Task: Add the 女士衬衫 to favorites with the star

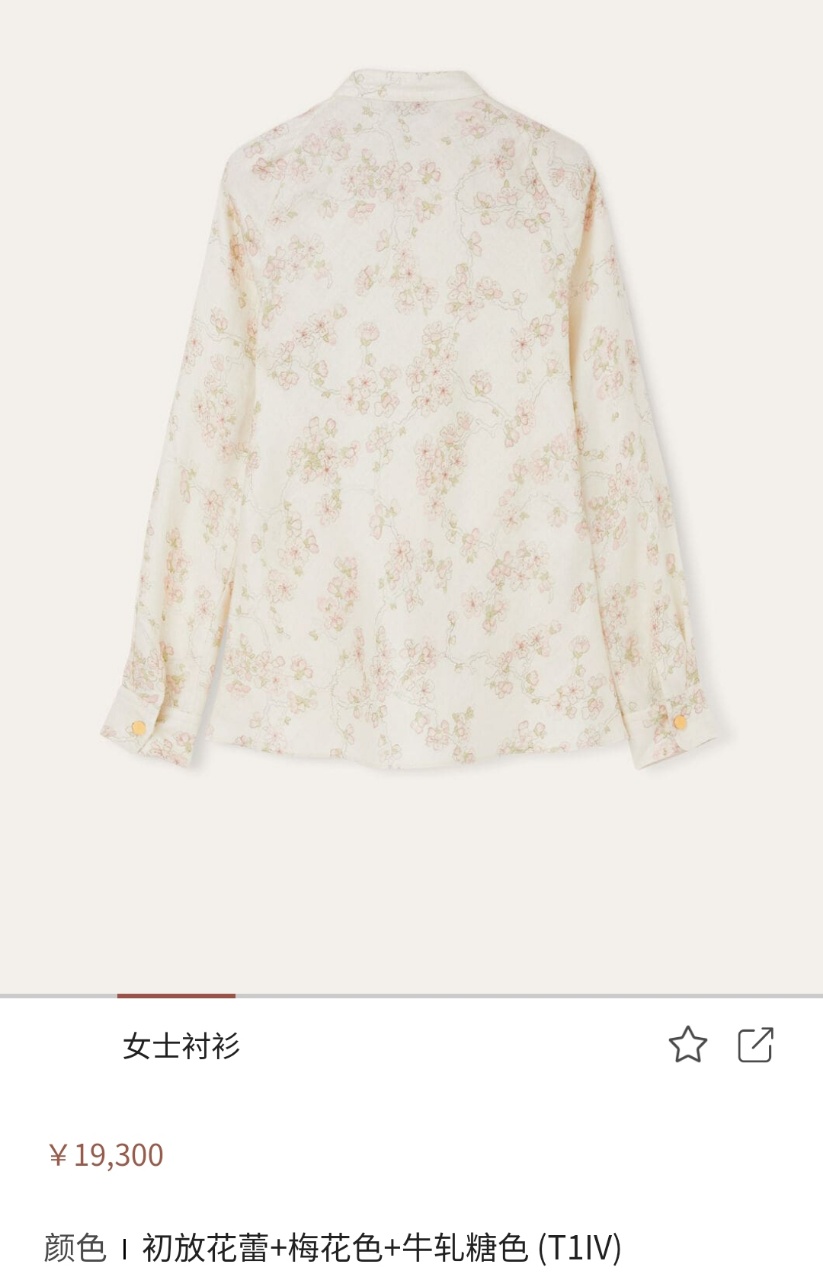Action: pyautogui.click(x=687, y=1044)
